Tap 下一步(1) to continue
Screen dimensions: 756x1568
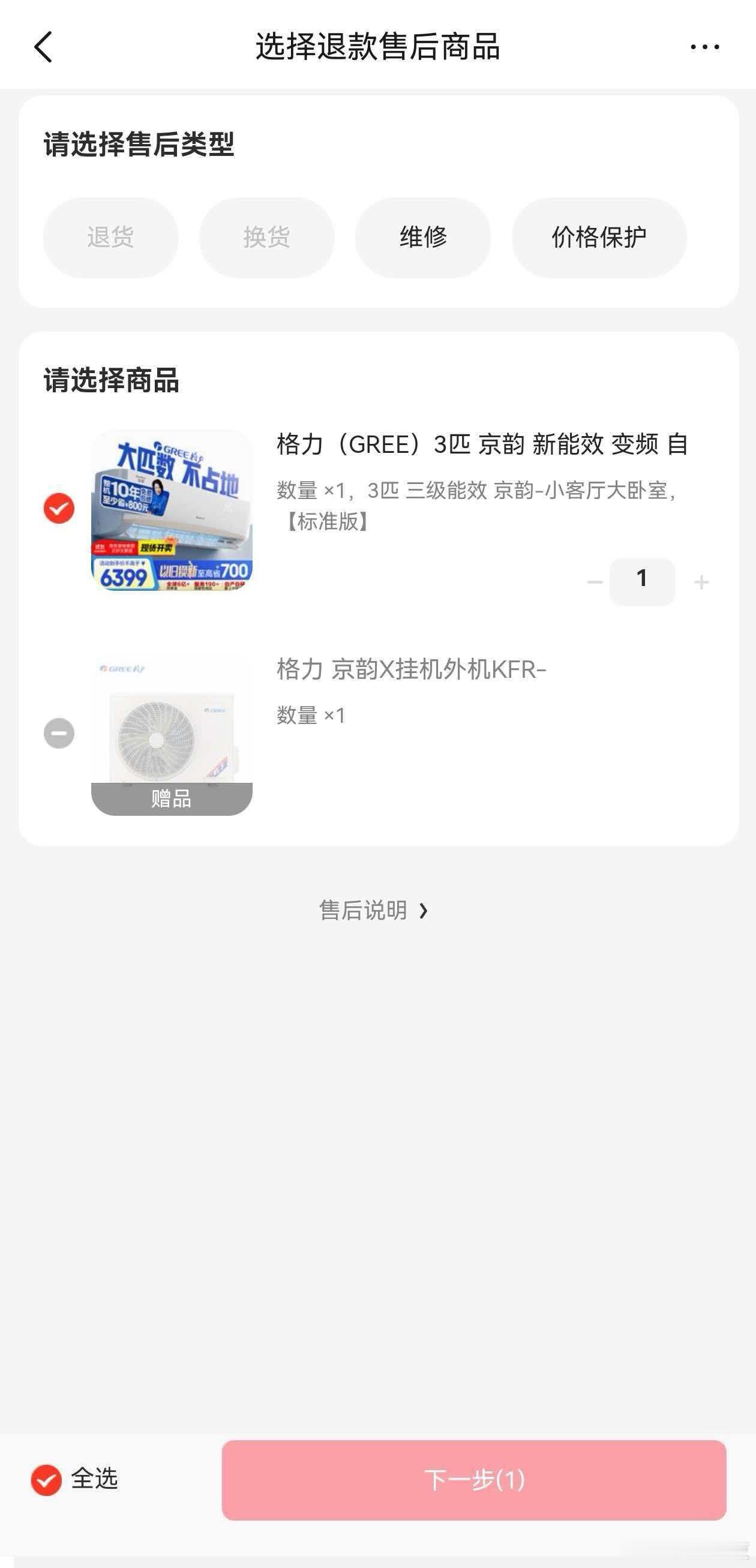point(473,1480)
